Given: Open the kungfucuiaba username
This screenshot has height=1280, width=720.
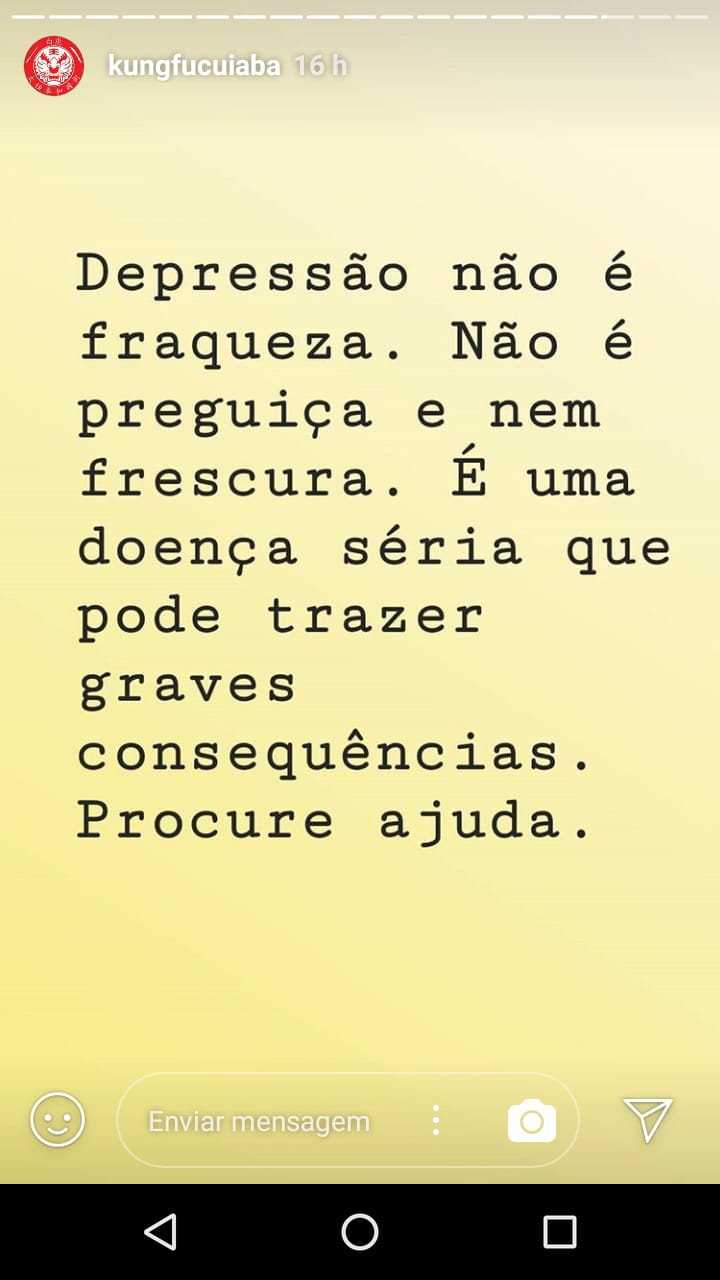Looking at the screenshot, I should point(194,66).
